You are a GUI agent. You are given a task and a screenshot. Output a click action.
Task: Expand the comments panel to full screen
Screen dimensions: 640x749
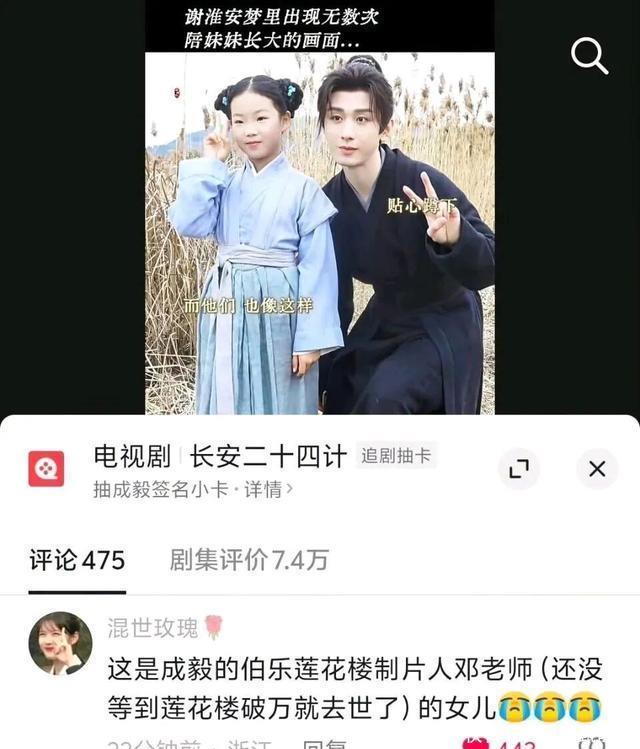click(x=519, y=469)
